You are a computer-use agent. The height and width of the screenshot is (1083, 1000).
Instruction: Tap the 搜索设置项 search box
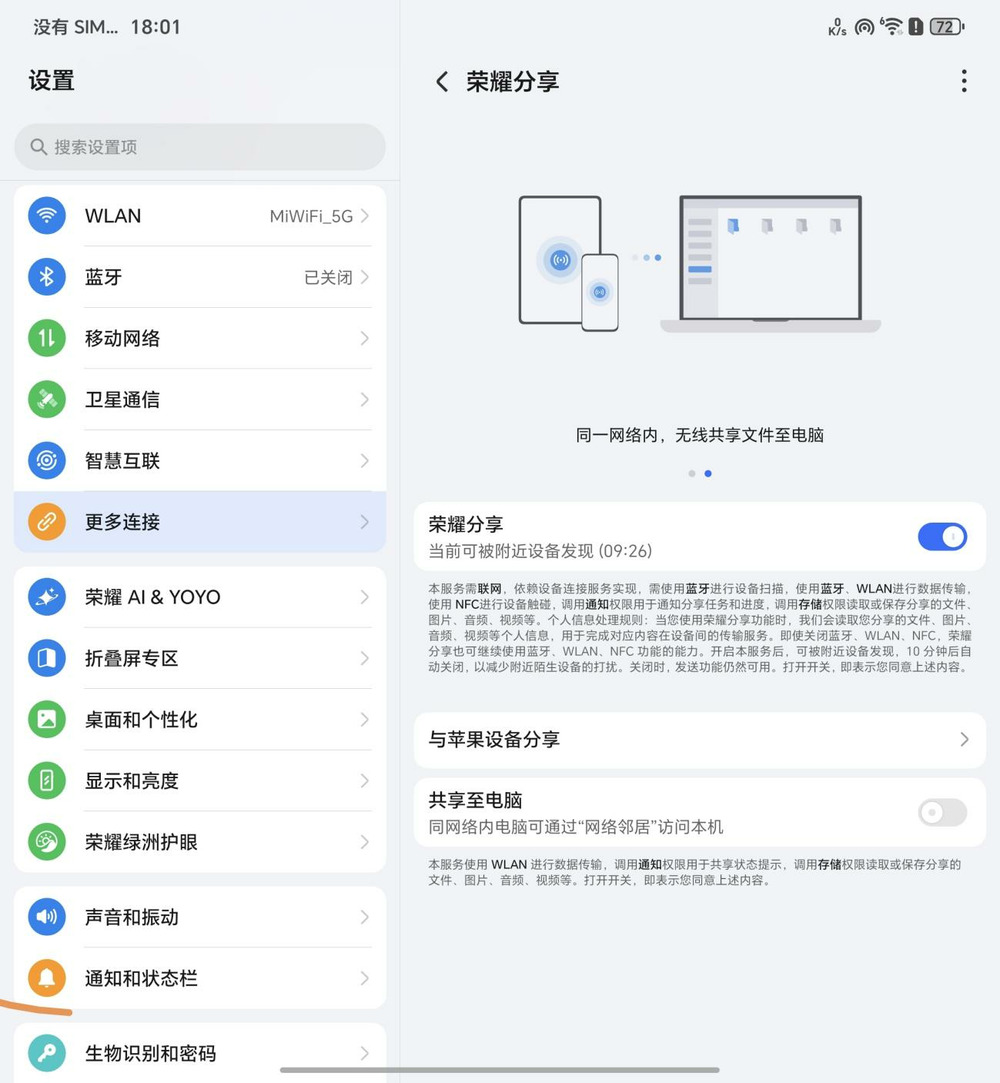[200, 147]
